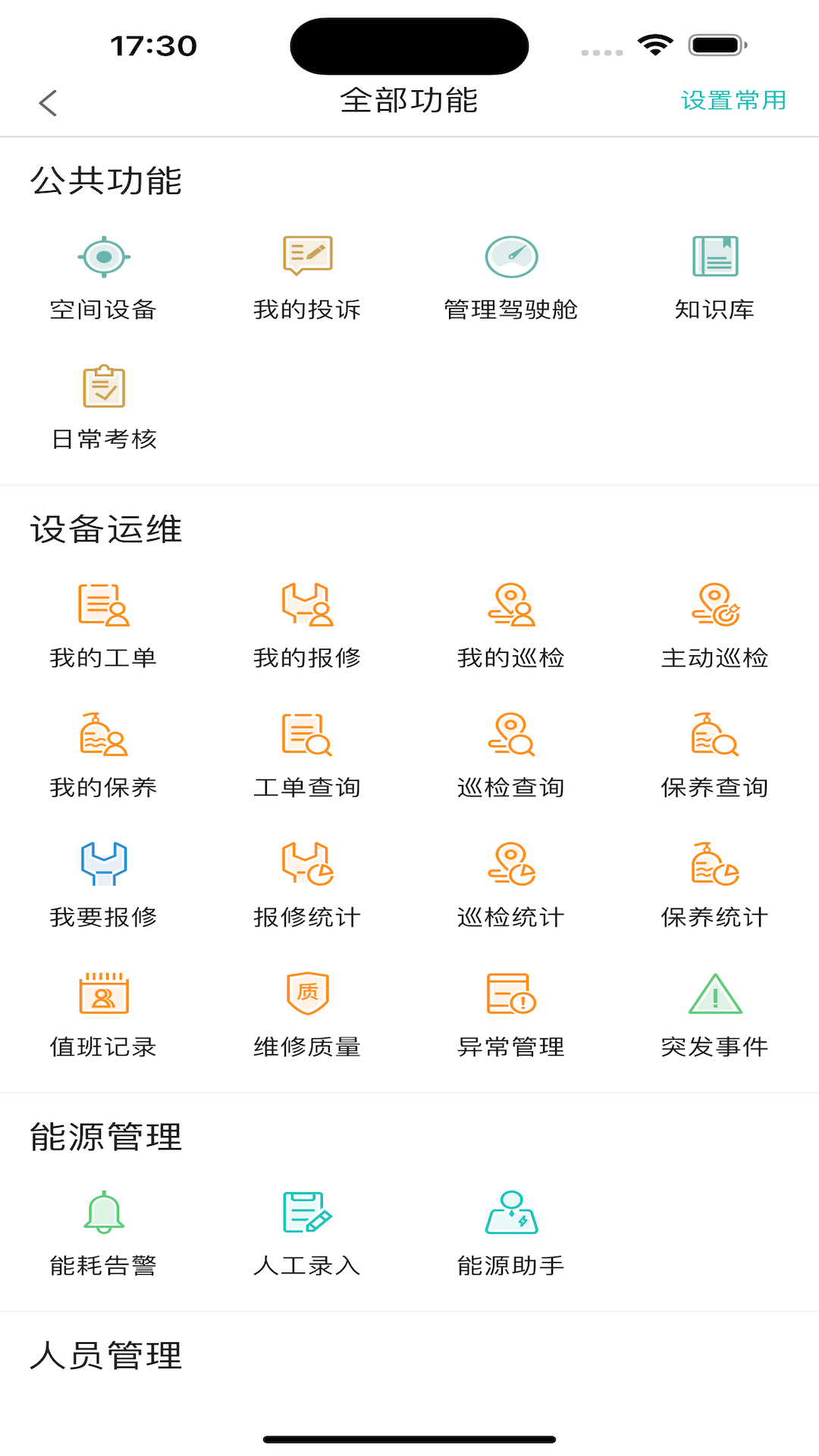819x1456 pixels.
Task: Open 工单查询 search
Action: tap(307, 755)
